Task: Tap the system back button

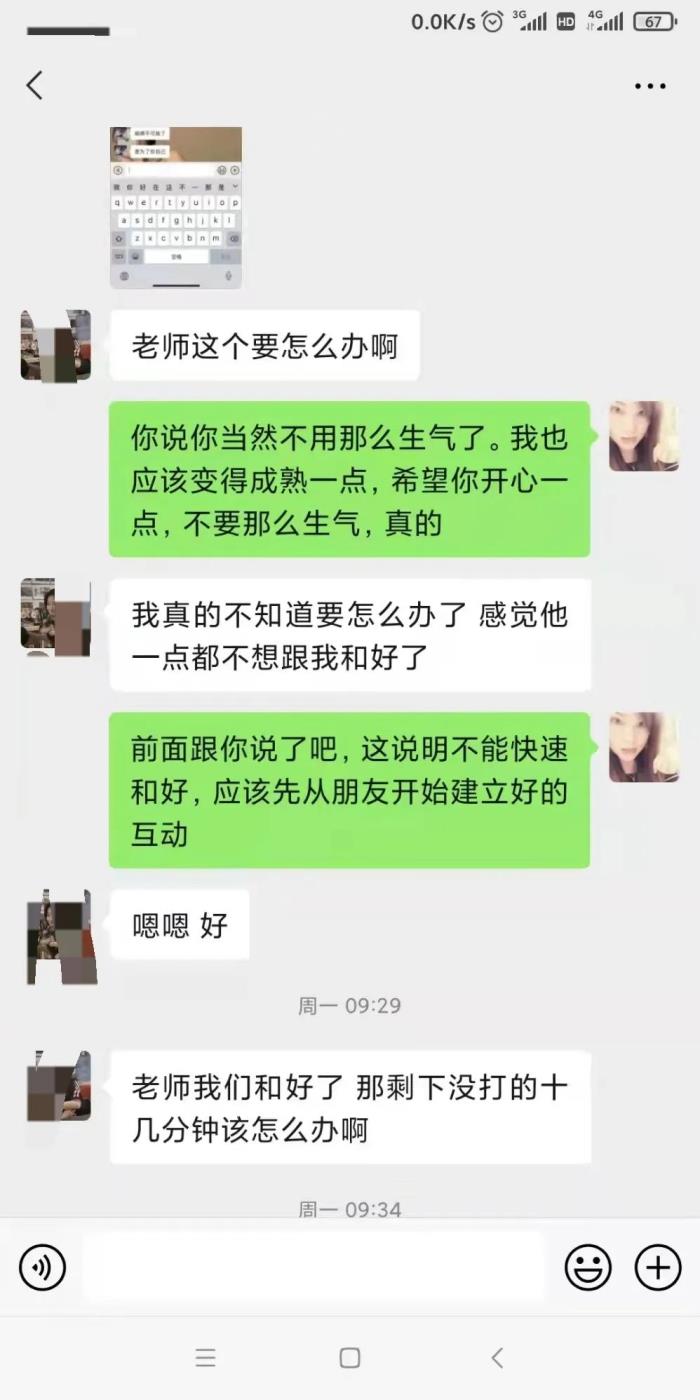Action: pos(497,1358)
